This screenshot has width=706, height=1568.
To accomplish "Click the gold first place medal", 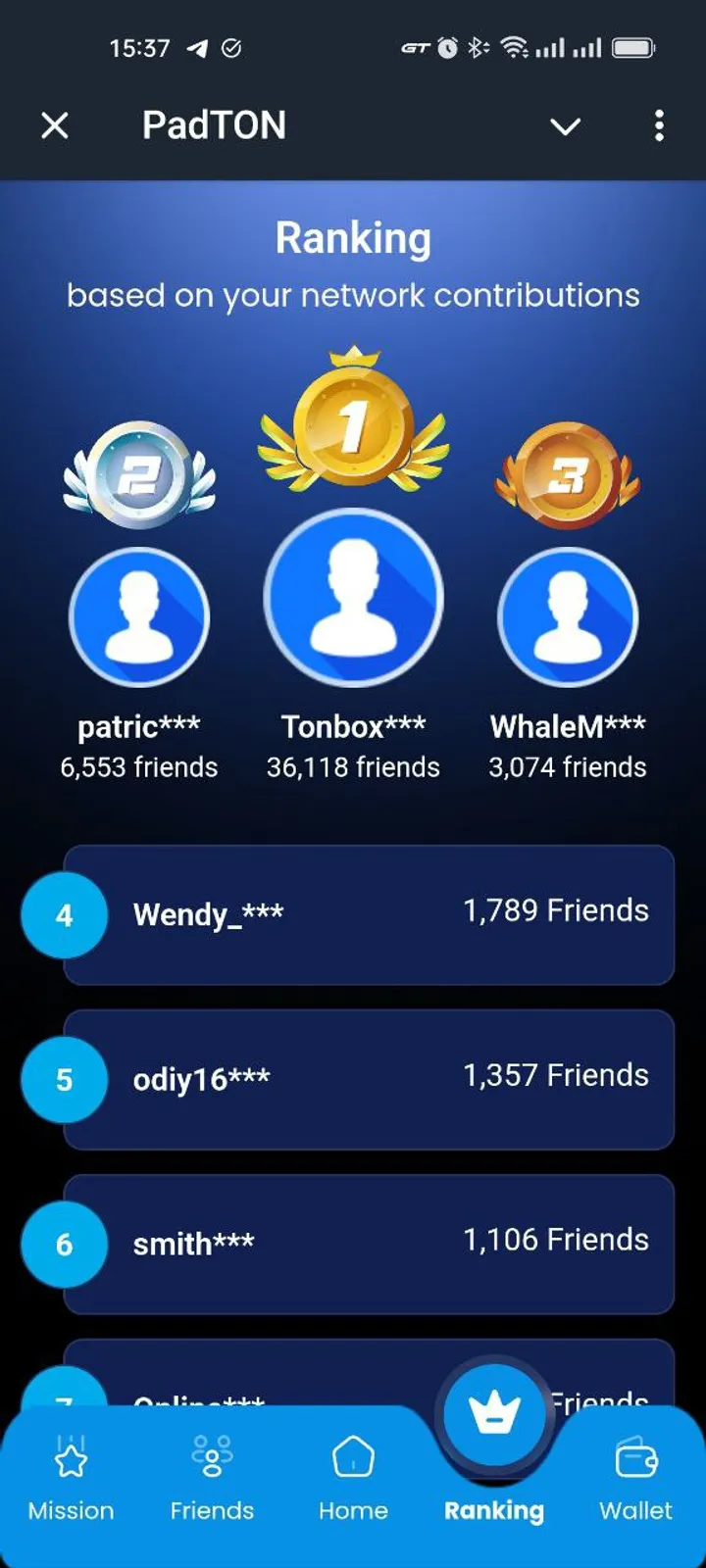I will [x=353, y=416].
